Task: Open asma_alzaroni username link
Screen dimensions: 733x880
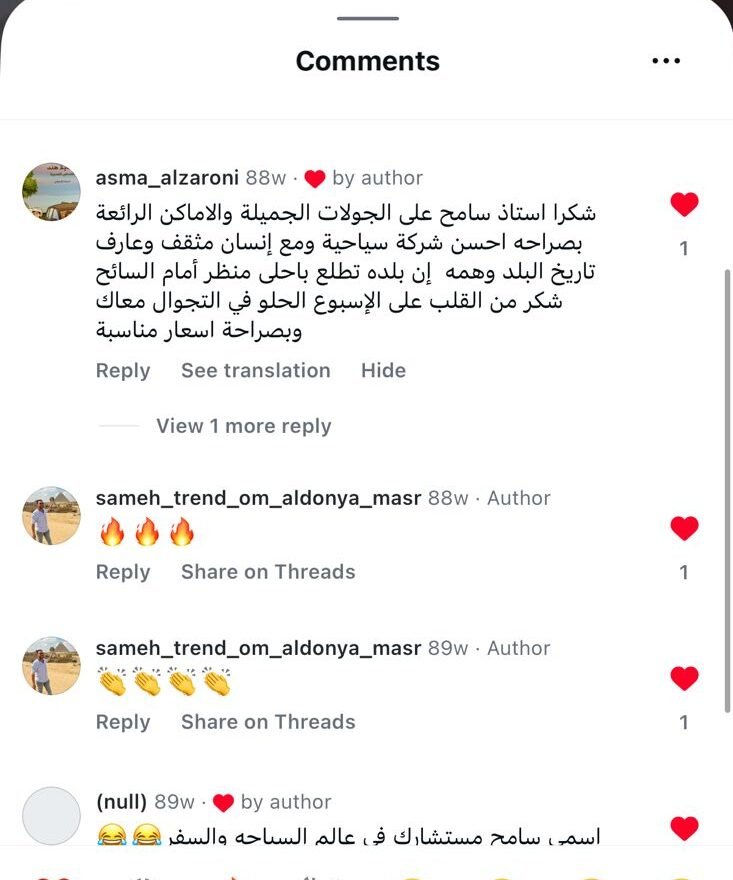Action: (167, 178)
